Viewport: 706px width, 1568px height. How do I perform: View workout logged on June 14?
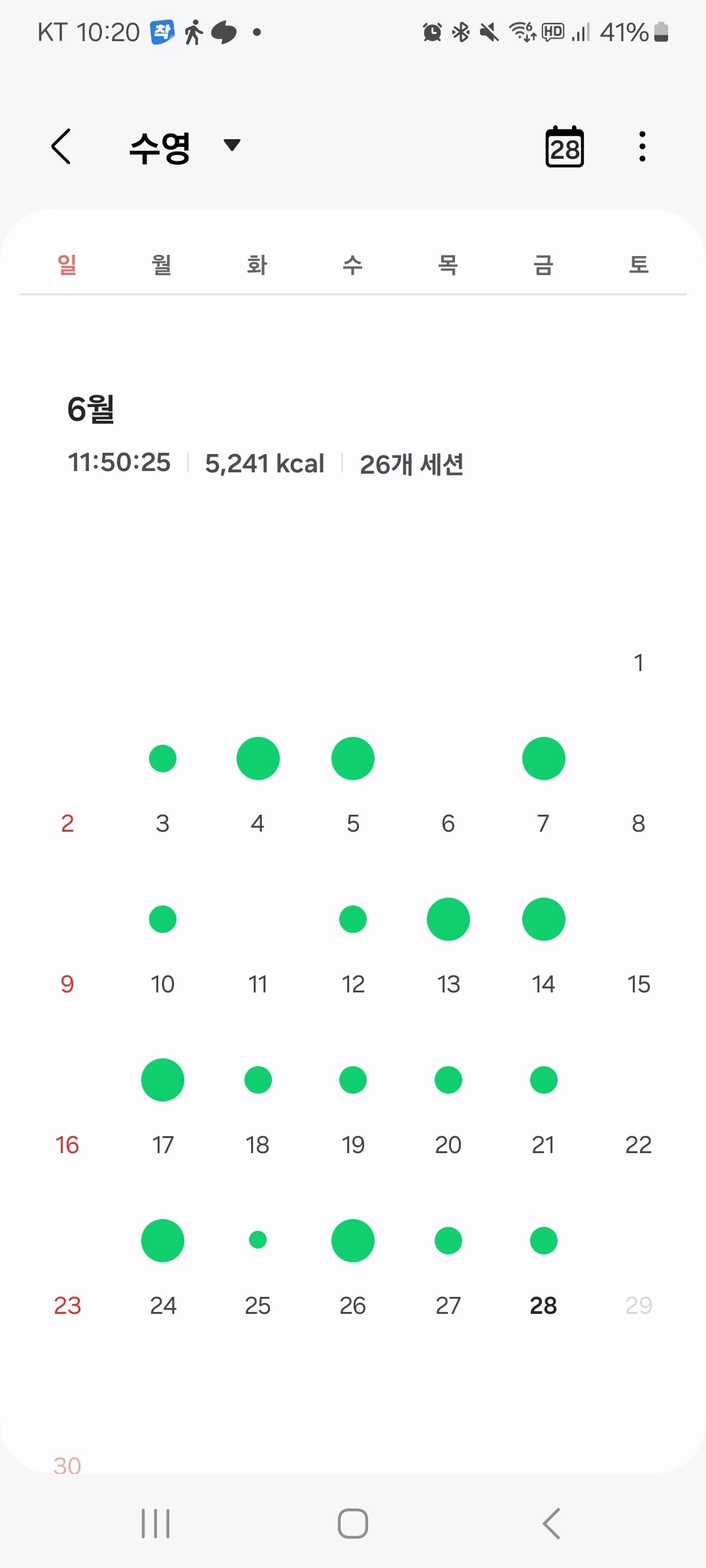543,920
